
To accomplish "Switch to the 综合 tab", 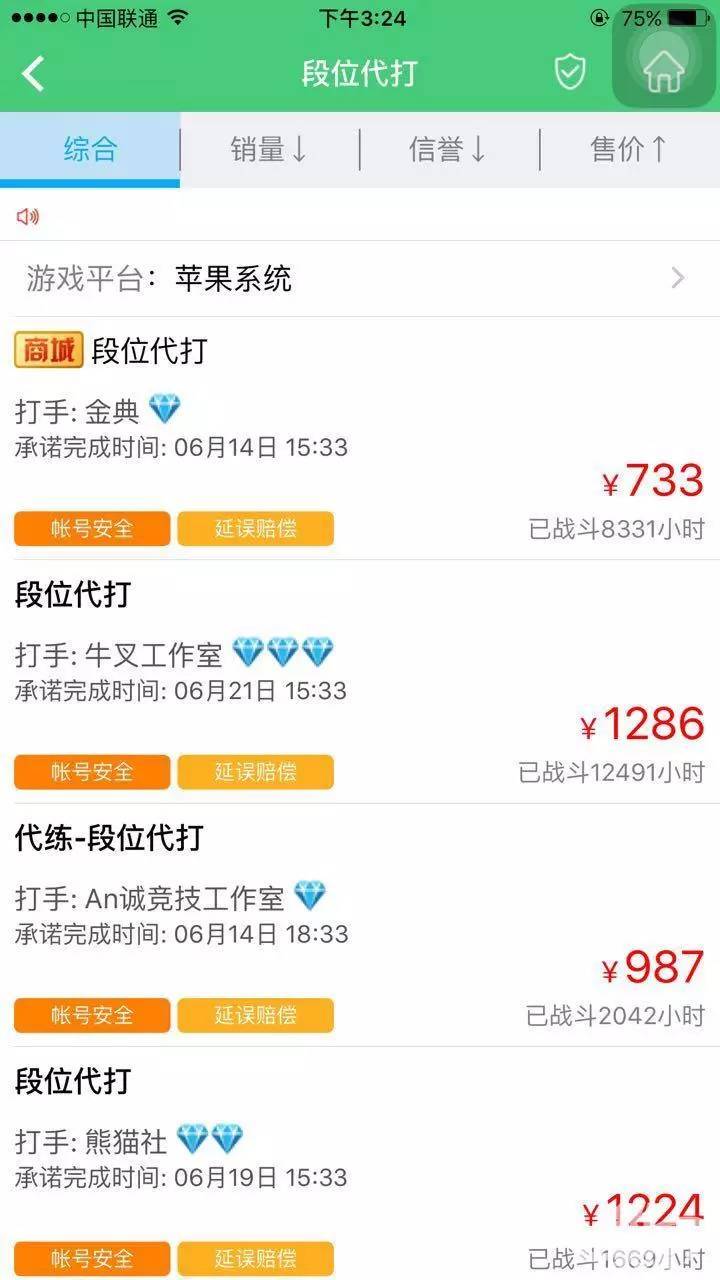I will tap(88, 149).
